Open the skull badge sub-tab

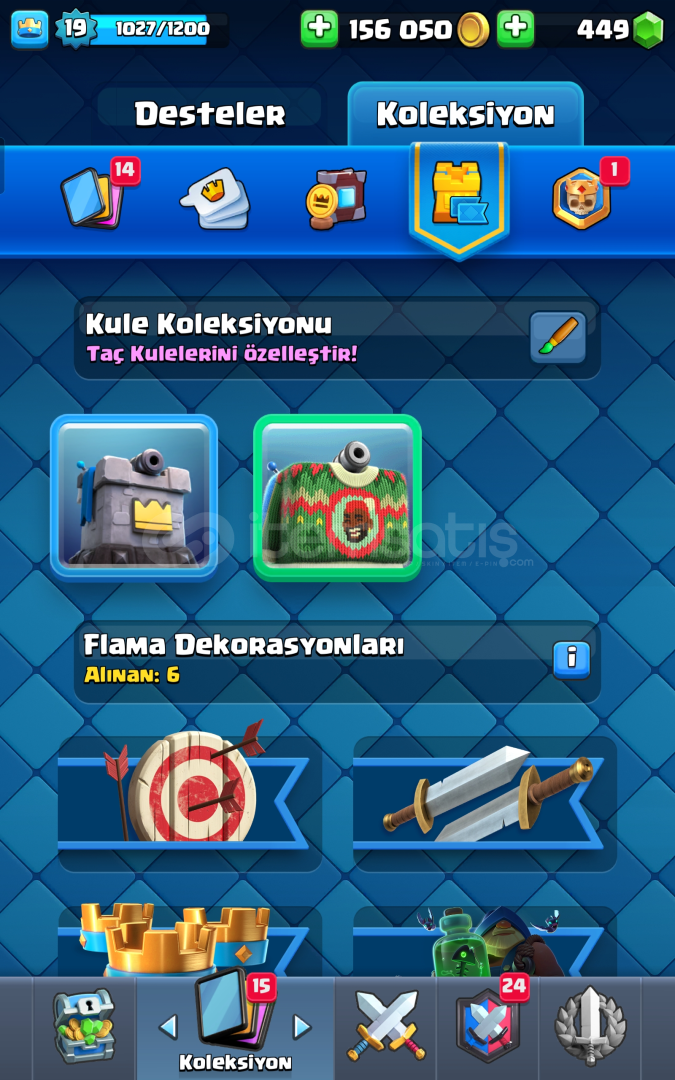[x=582, y=199]
